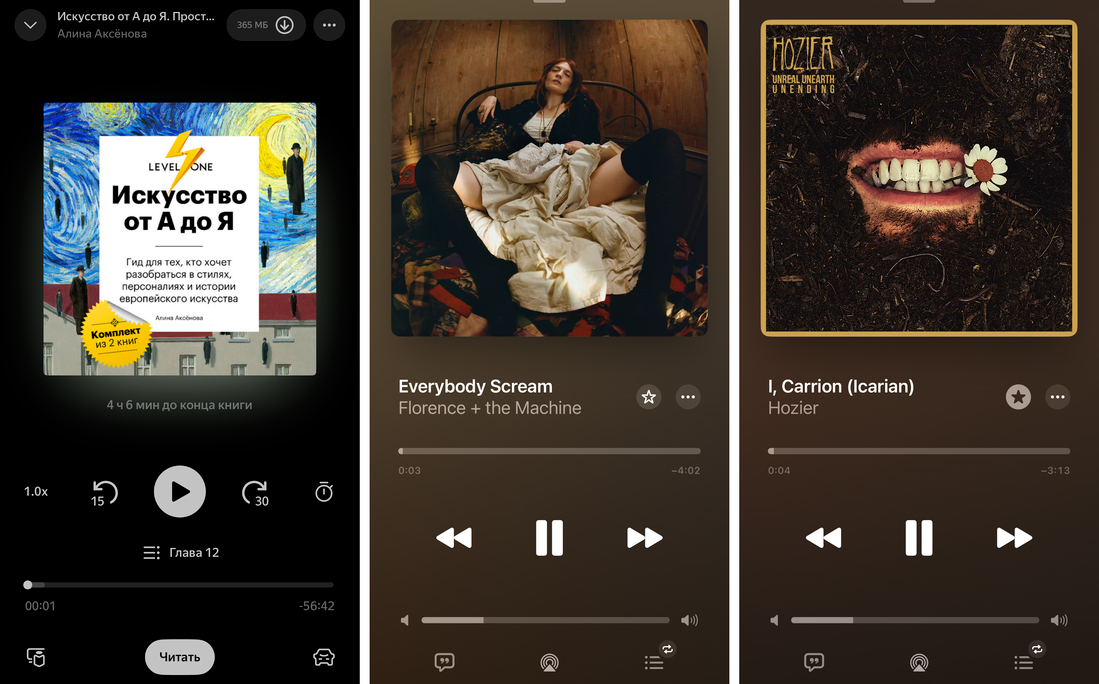
Task: Open more options for Everybody Scream
Action: (688, 397)
